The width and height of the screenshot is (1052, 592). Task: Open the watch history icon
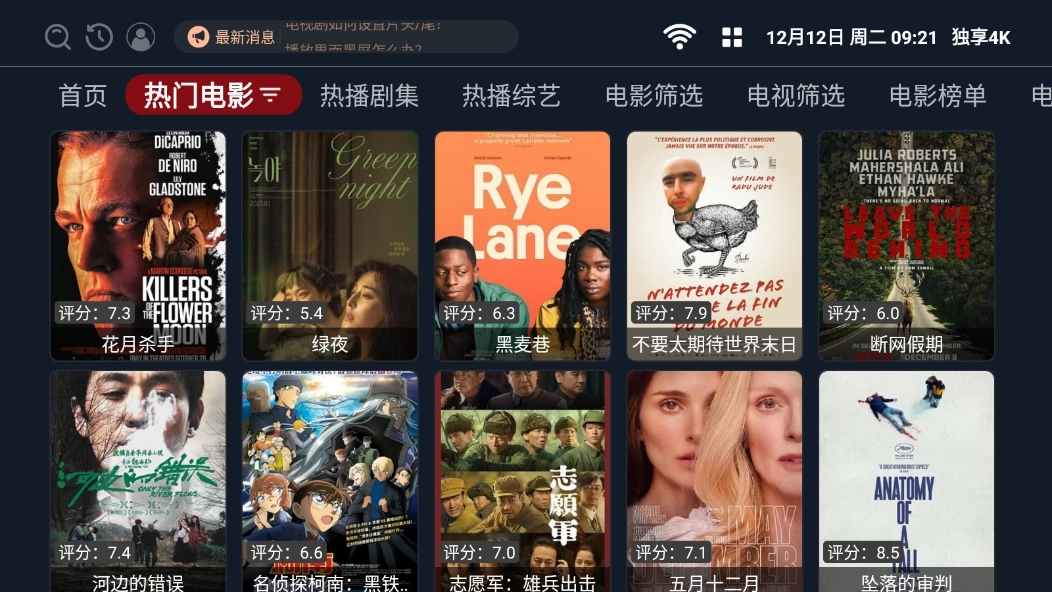(99, 37)
